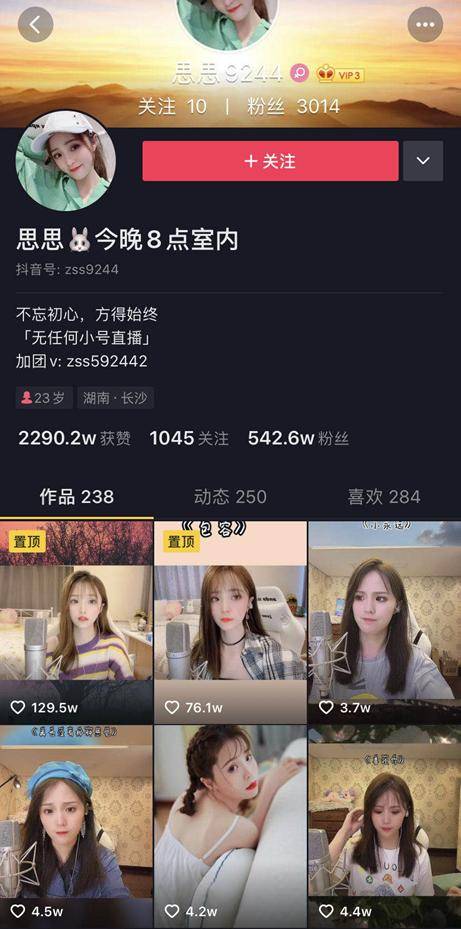This screenshot has height=929, width=461.
Task: Open pinned video with 76.1w likes
Action: (230, 622)
